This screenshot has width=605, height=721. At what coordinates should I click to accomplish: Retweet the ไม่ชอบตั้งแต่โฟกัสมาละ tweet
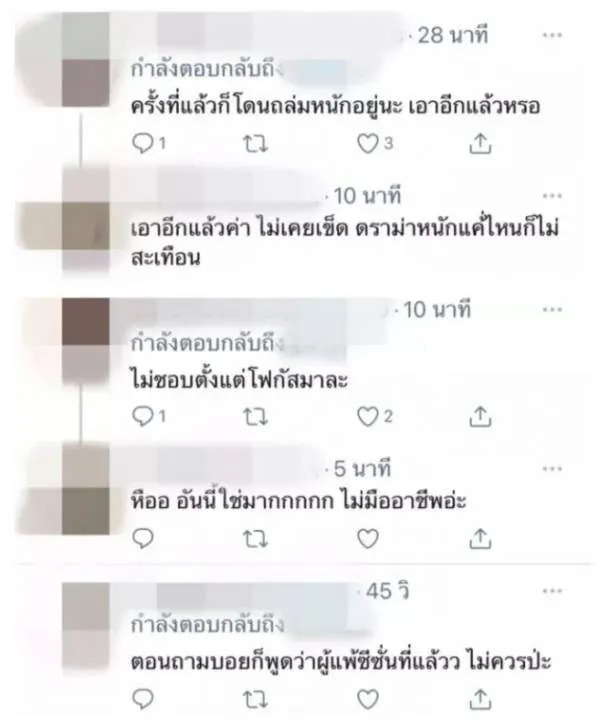coord(256,414)
